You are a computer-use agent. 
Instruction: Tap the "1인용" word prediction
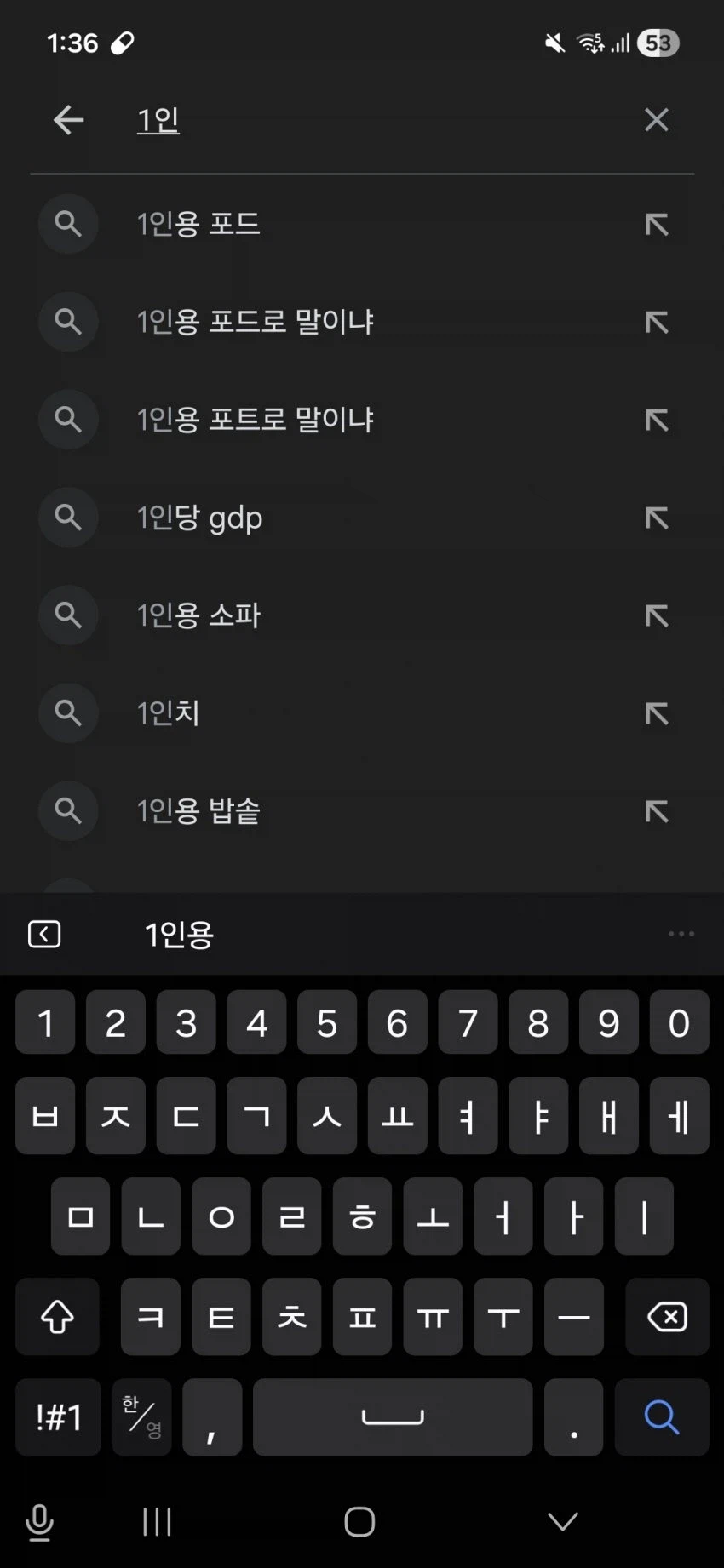(179, 933)
